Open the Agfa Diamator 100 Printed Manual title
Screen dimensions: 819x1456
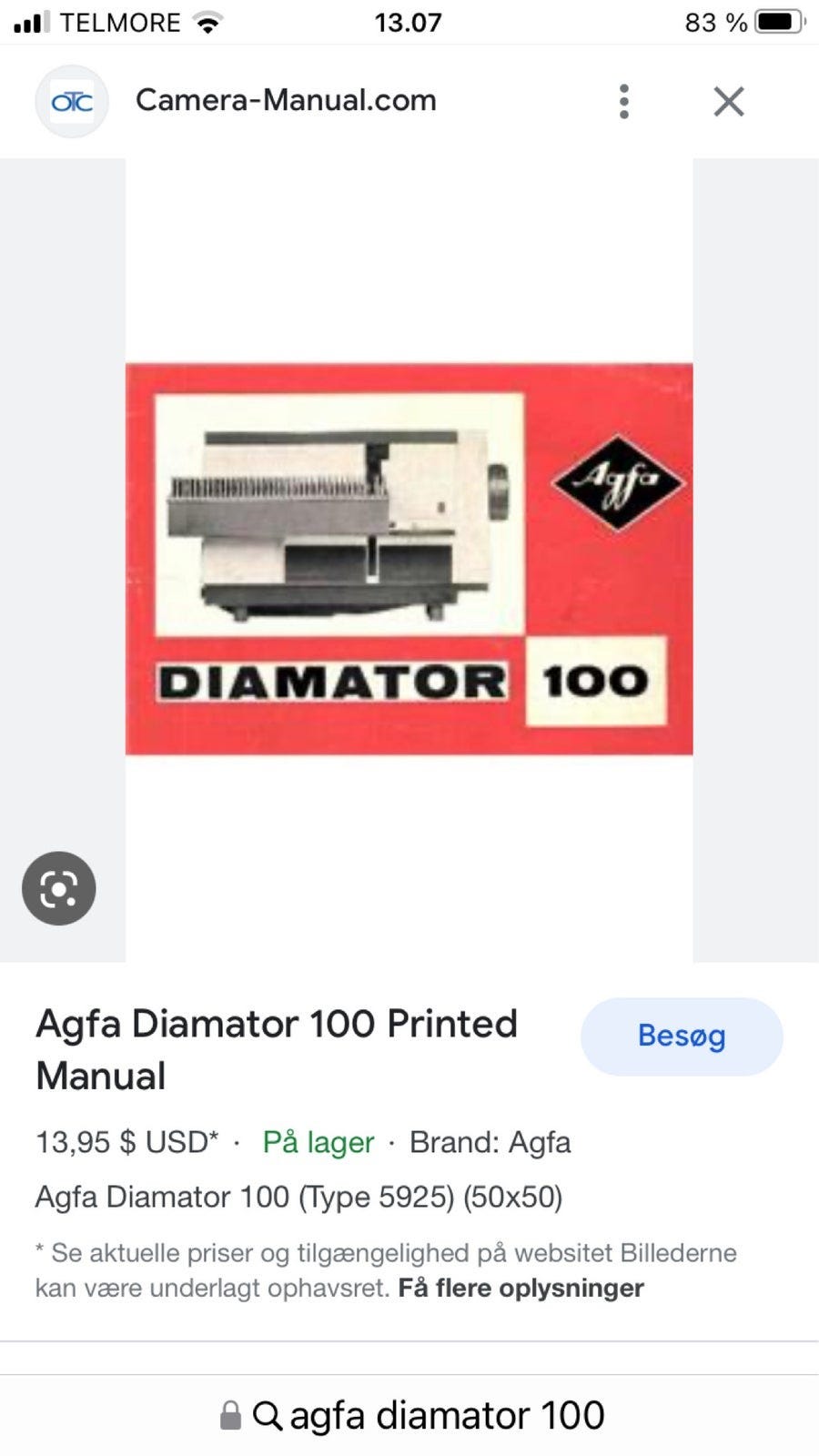click(x=276, y=1049)
